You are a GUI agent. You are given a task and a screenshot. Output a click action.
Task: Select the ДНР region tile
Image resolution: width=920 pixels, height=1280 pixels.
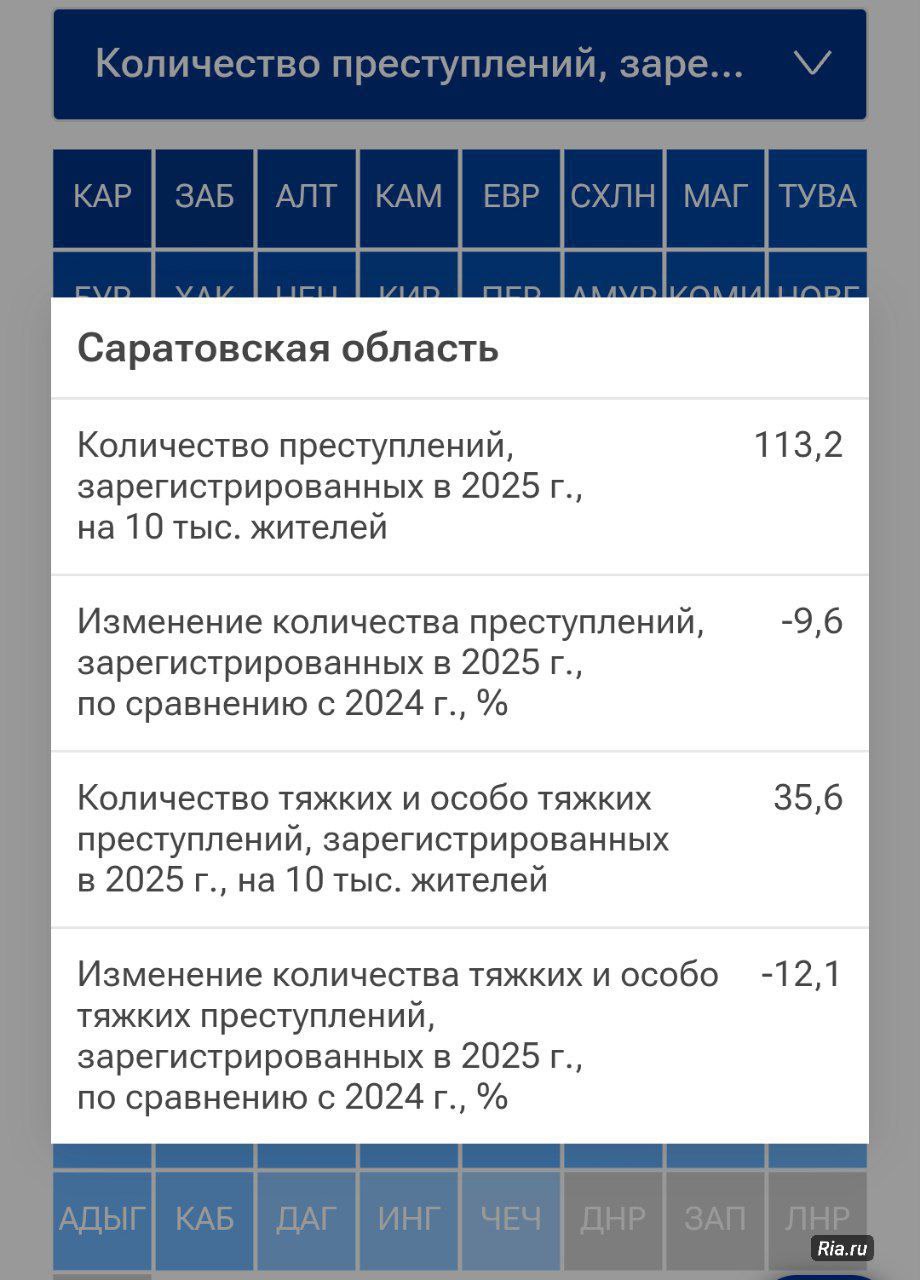click(x=613, y=1219)
